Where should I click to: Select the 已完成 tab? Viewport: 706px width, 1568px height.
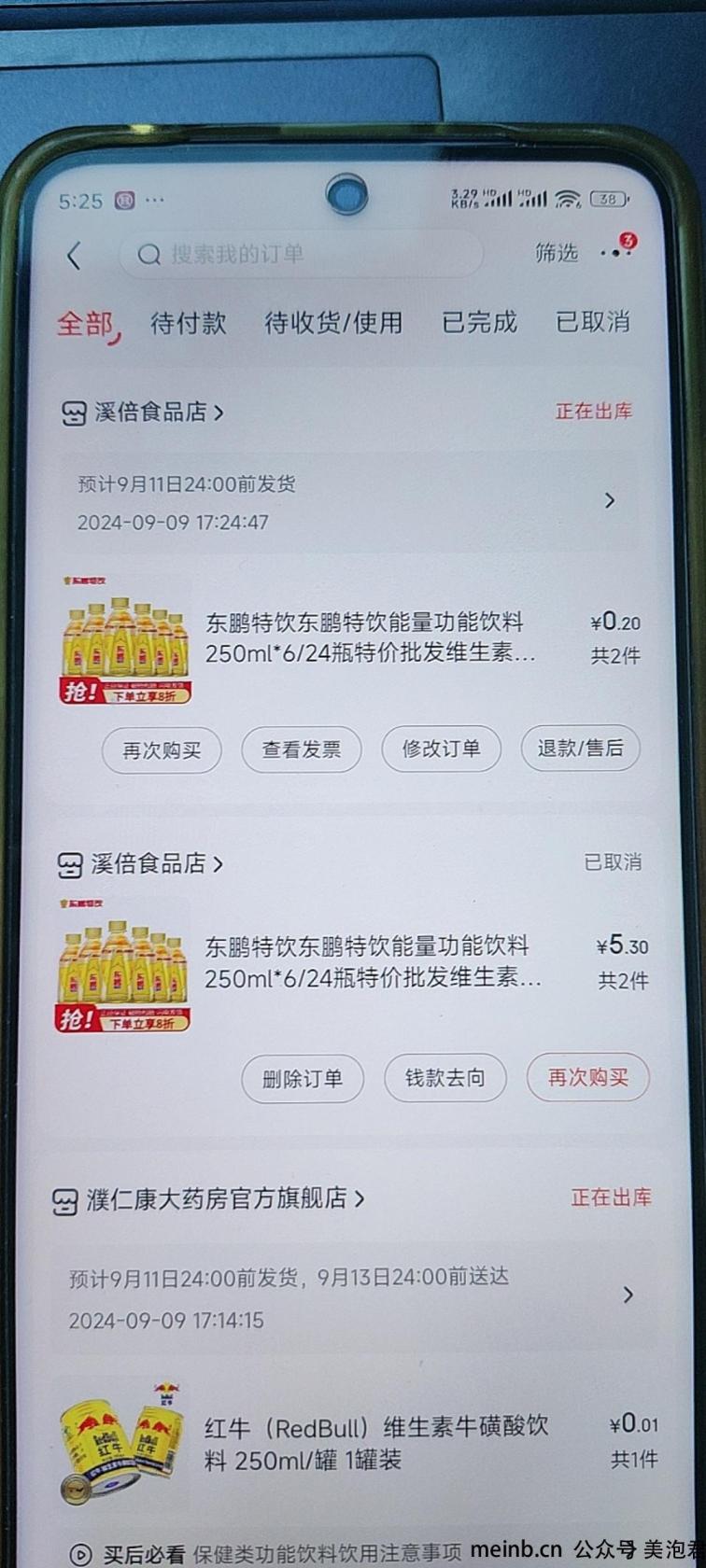point(478,322)
